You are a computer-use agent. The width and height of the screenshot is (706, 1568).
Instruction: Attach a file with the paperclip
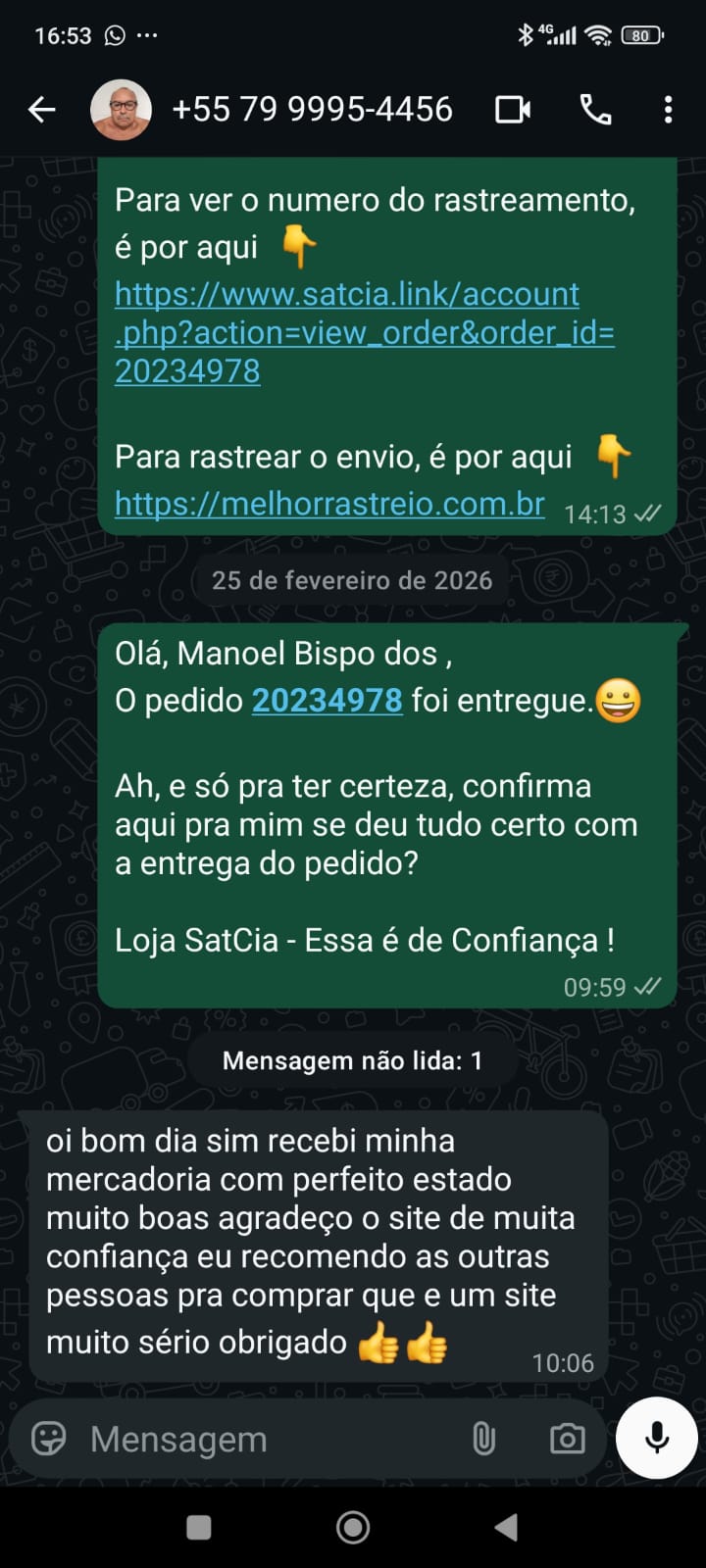click(483, 1439)
